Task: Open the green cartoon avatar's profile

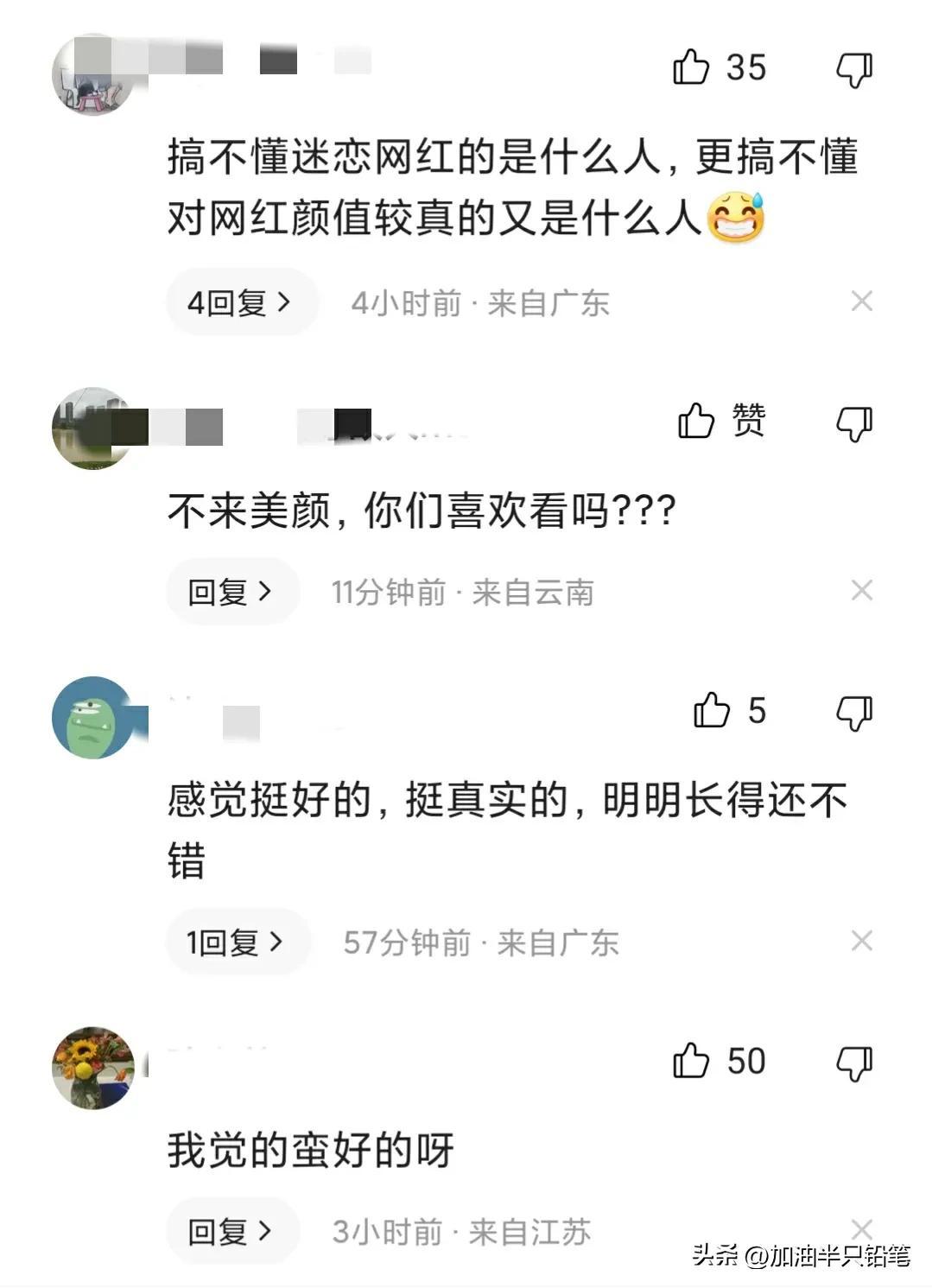Action: point(93,718)
